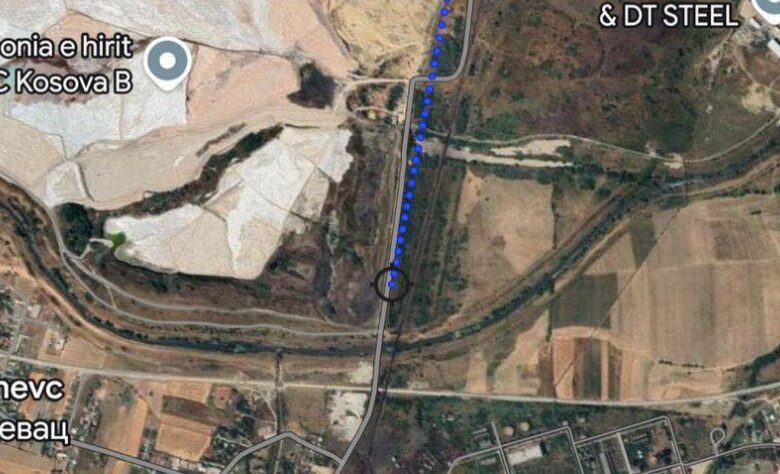Open the TC Kosova B place pin

pos(168,61)
